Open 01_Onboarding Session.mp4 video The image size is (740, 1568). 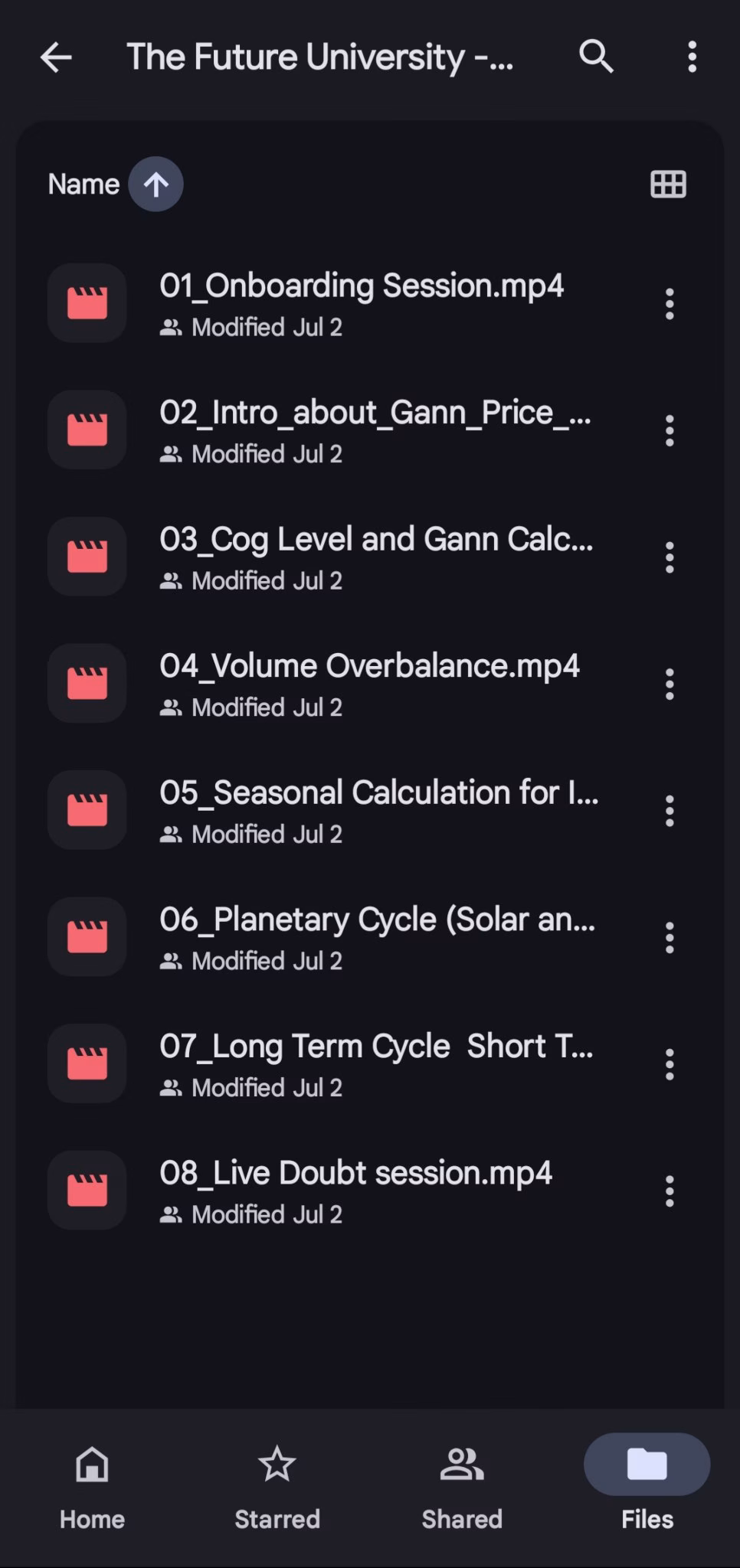point(361,303)
